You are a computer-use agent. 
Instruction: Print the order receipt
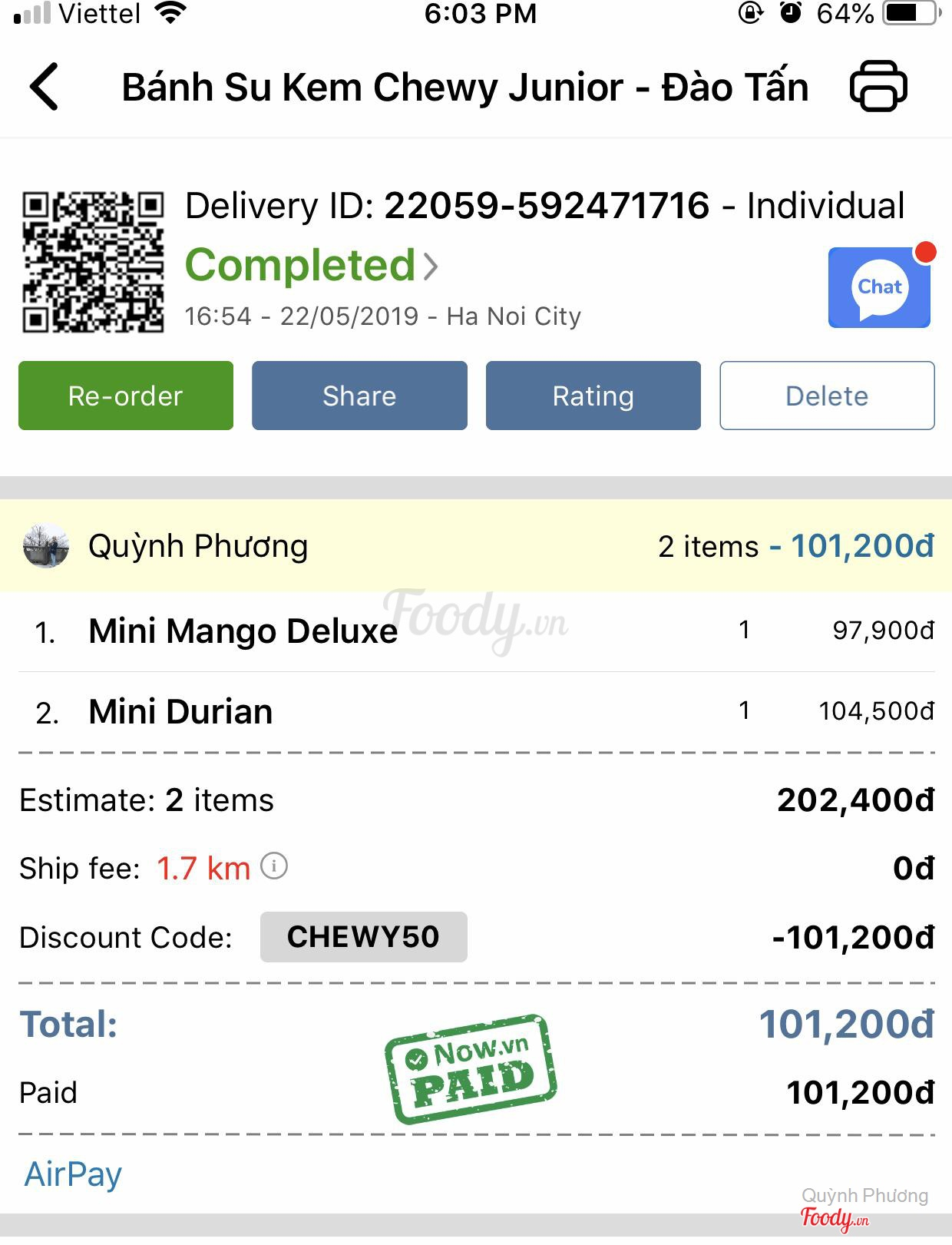tap(878, 86)
